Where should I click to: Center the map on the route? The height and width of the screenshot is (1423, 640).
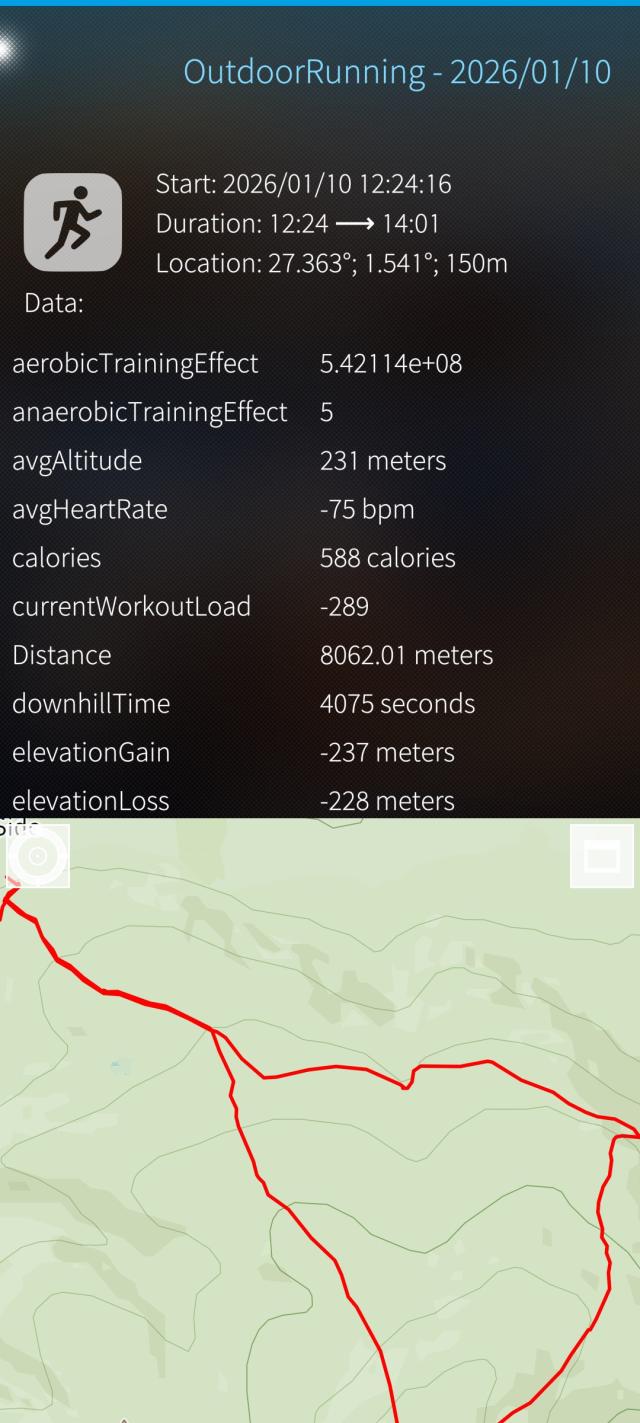(x=38, y=856)
